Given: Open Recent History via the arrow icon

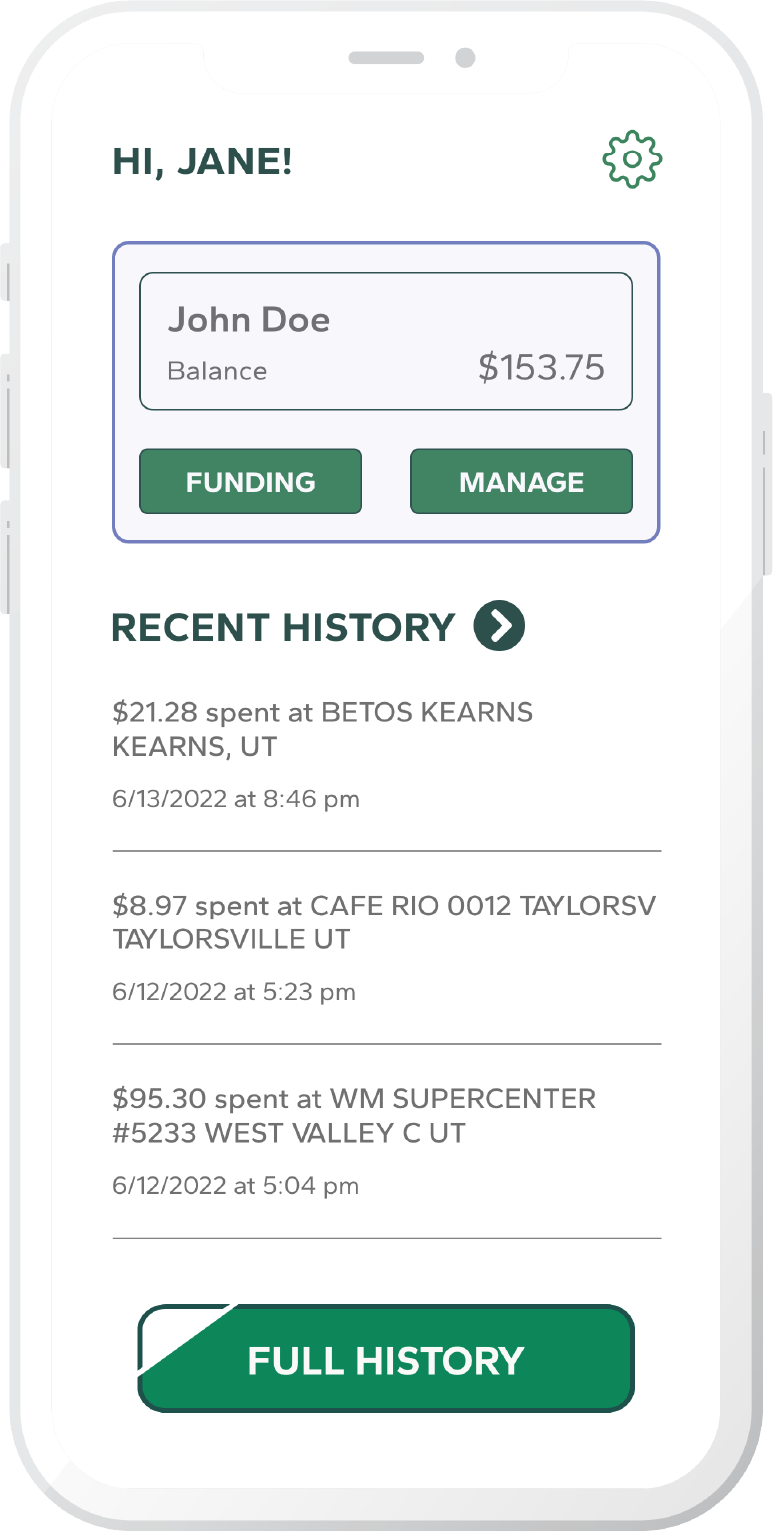Looking at the screenshot, I should 499,626.
